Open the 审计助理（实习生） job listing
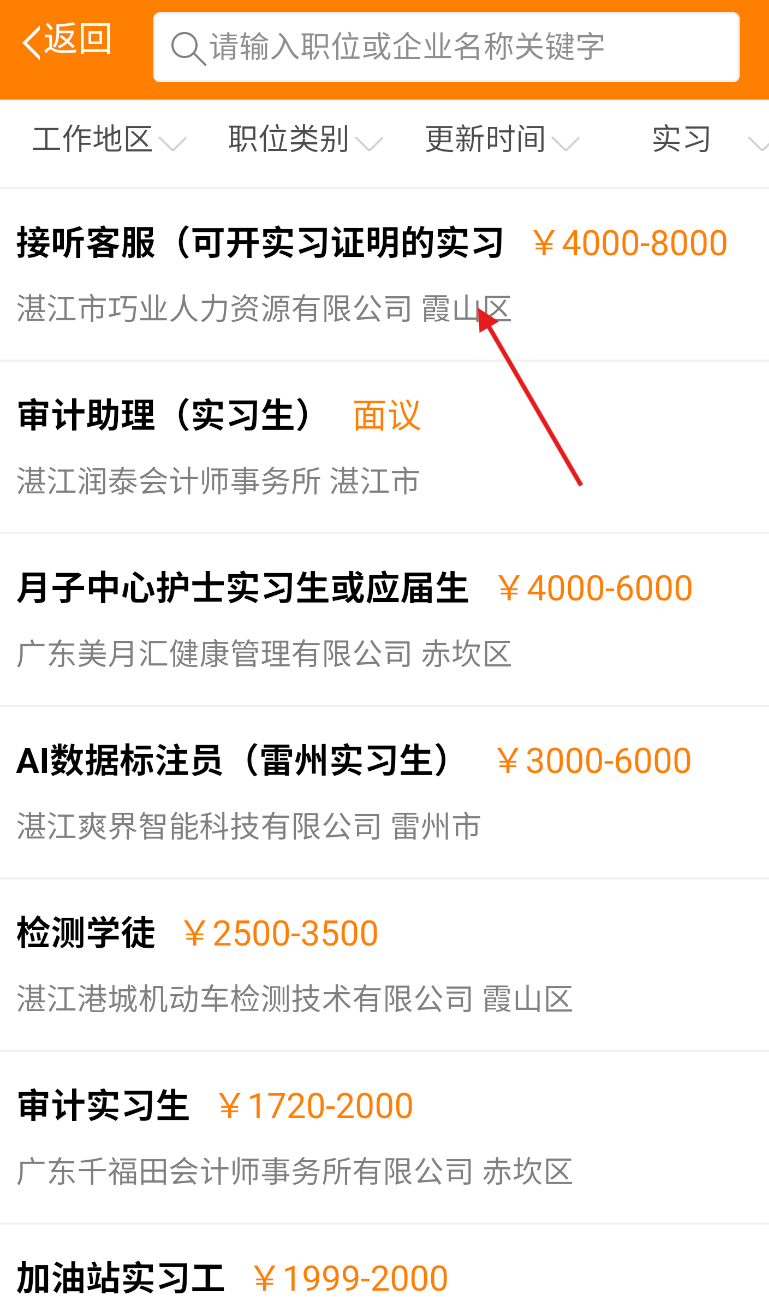 pyautogui.click(x=384, y=447)
